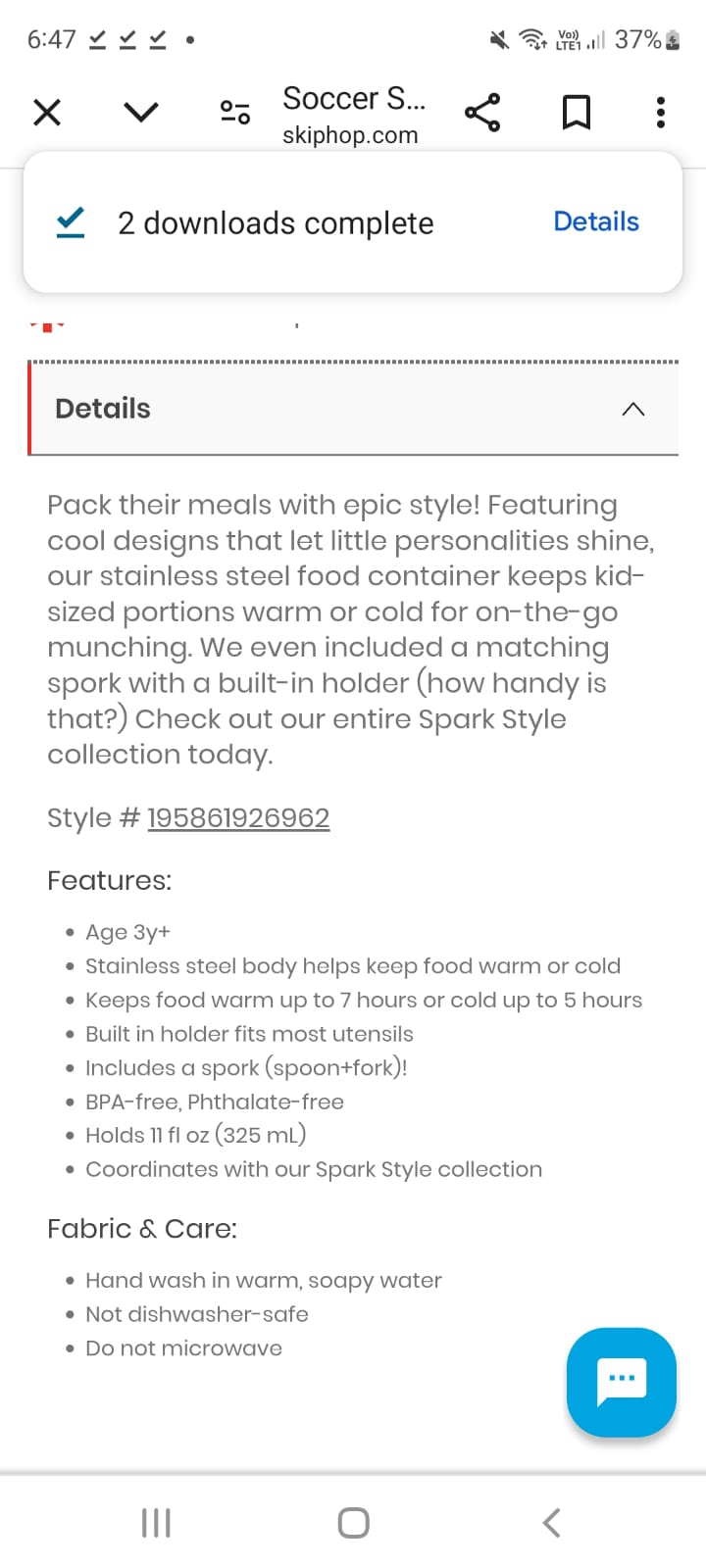The image size is (706, 1568).
Task: Minimize the custom tab with down arrow
Action: pos(141,113)
